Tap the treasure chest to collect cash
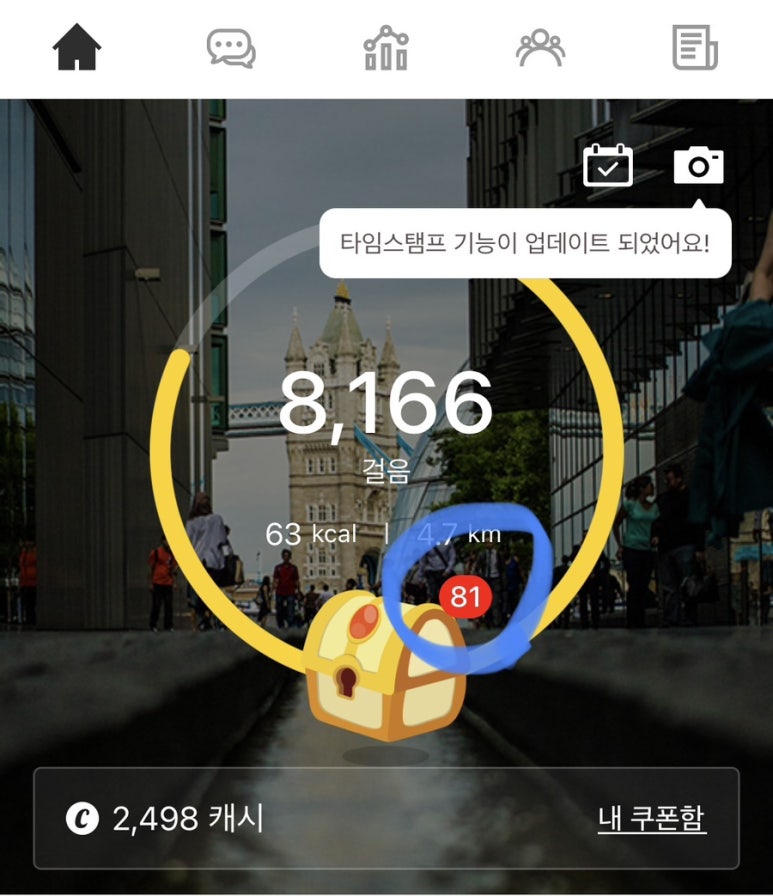Screen dimensions: 773x896 point(385,665)
